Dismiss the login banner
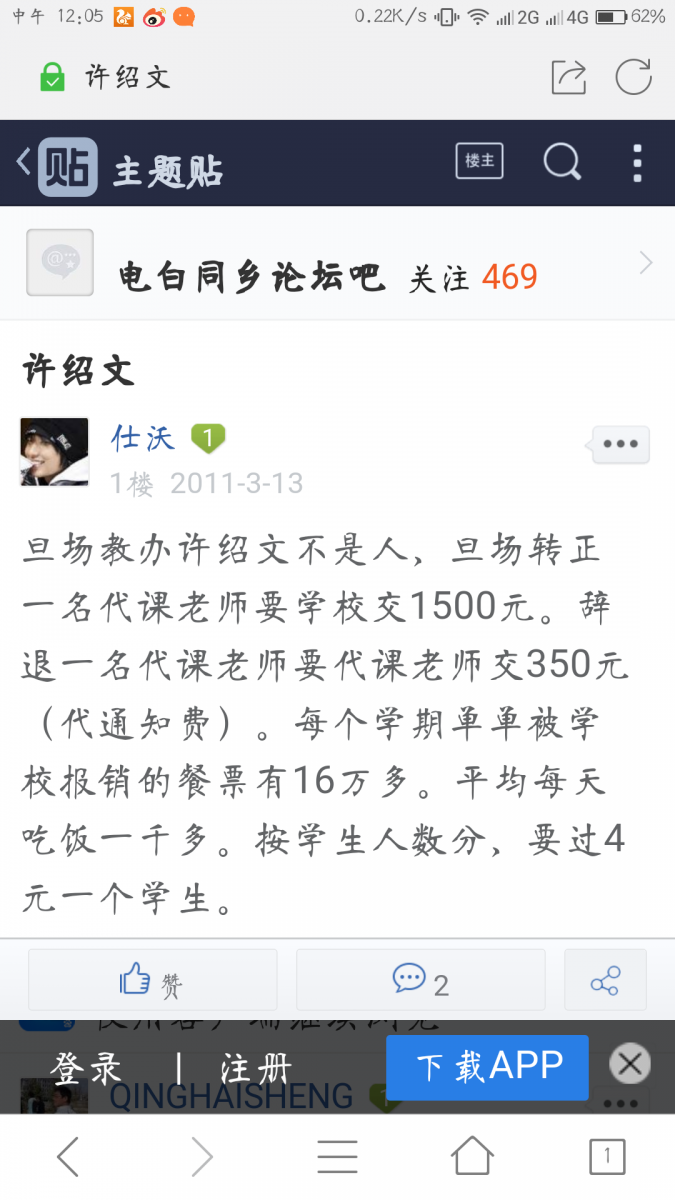Image resolution: width=675 pixels, height=1200 pixels. click(630, 1064)
